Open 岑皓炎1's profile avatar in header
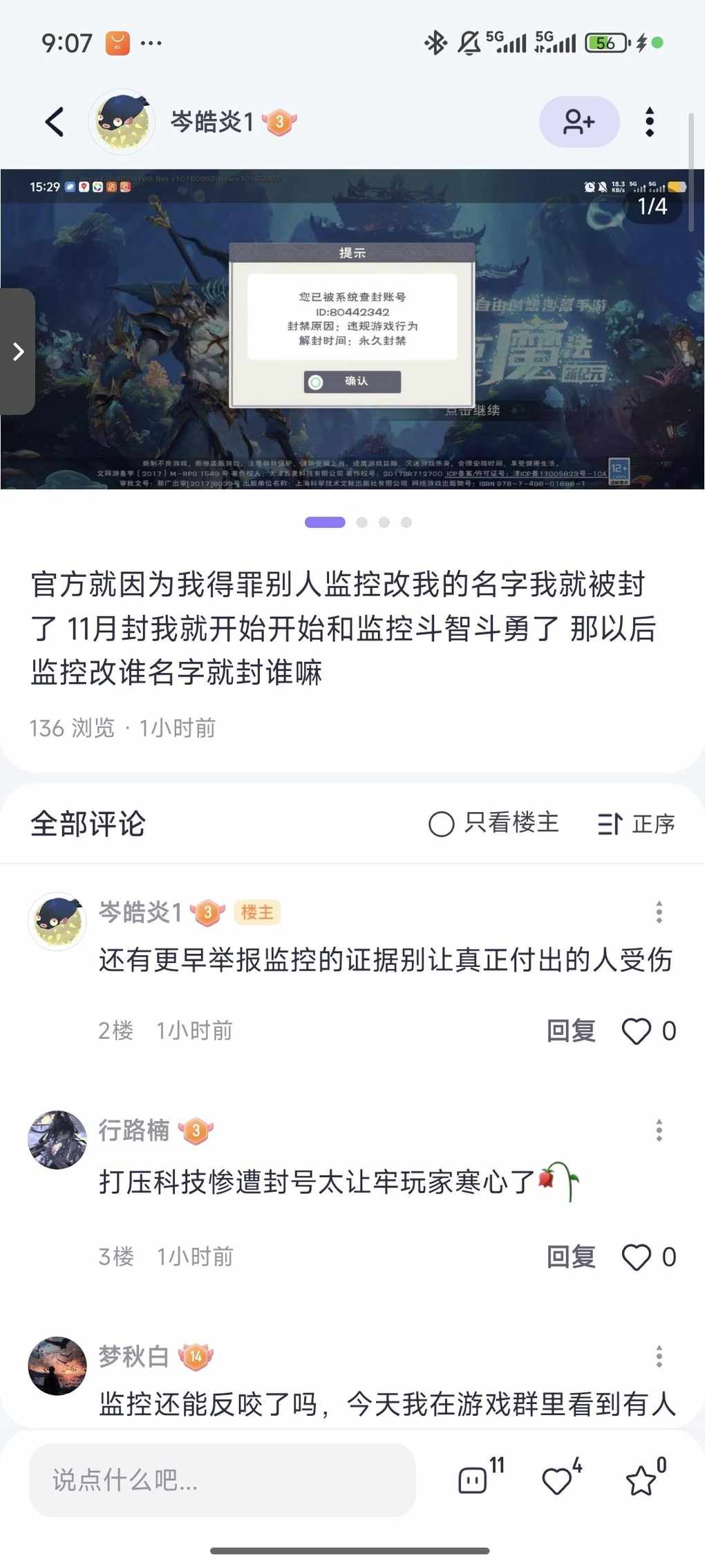The height and width of the screenshot is (1568, 705). [x=122, y=122]
